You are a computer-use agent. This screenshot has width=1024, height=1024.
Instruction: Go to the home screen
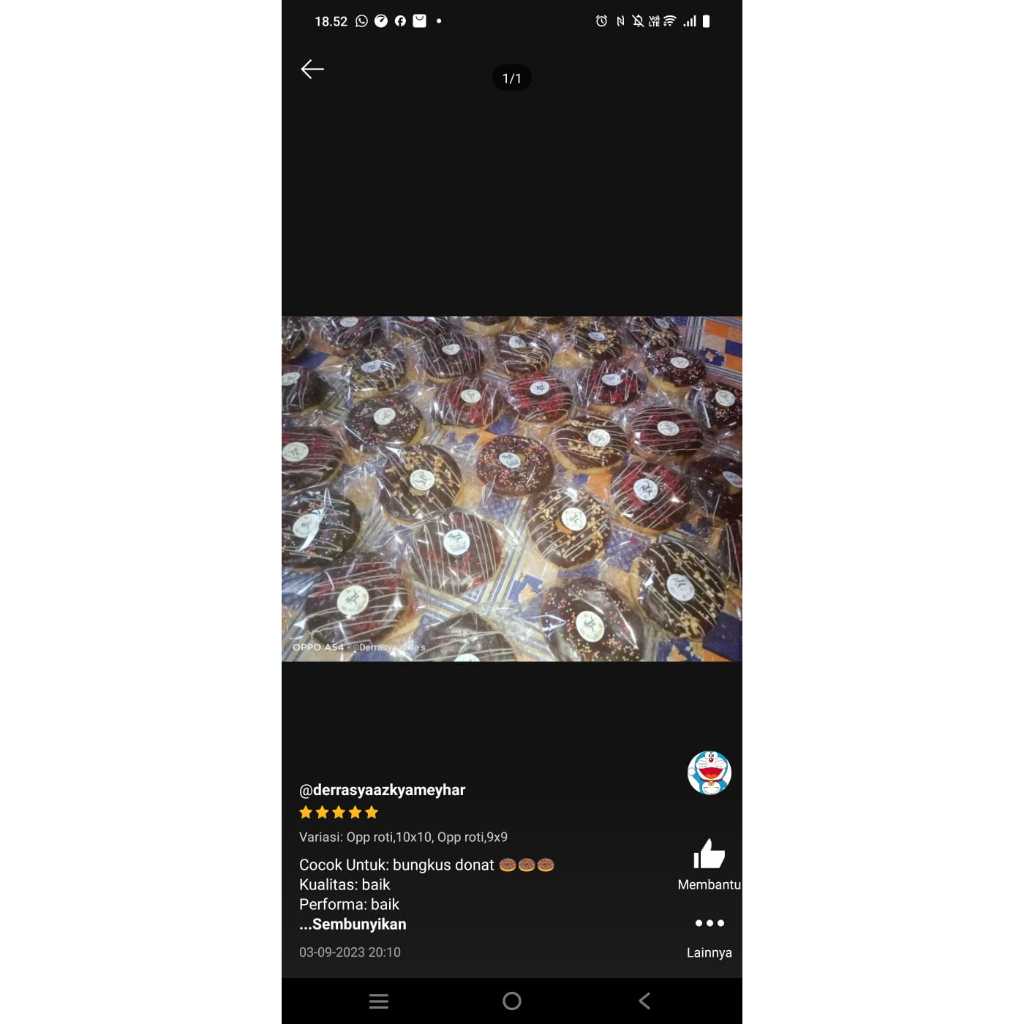pos(512,1001)
